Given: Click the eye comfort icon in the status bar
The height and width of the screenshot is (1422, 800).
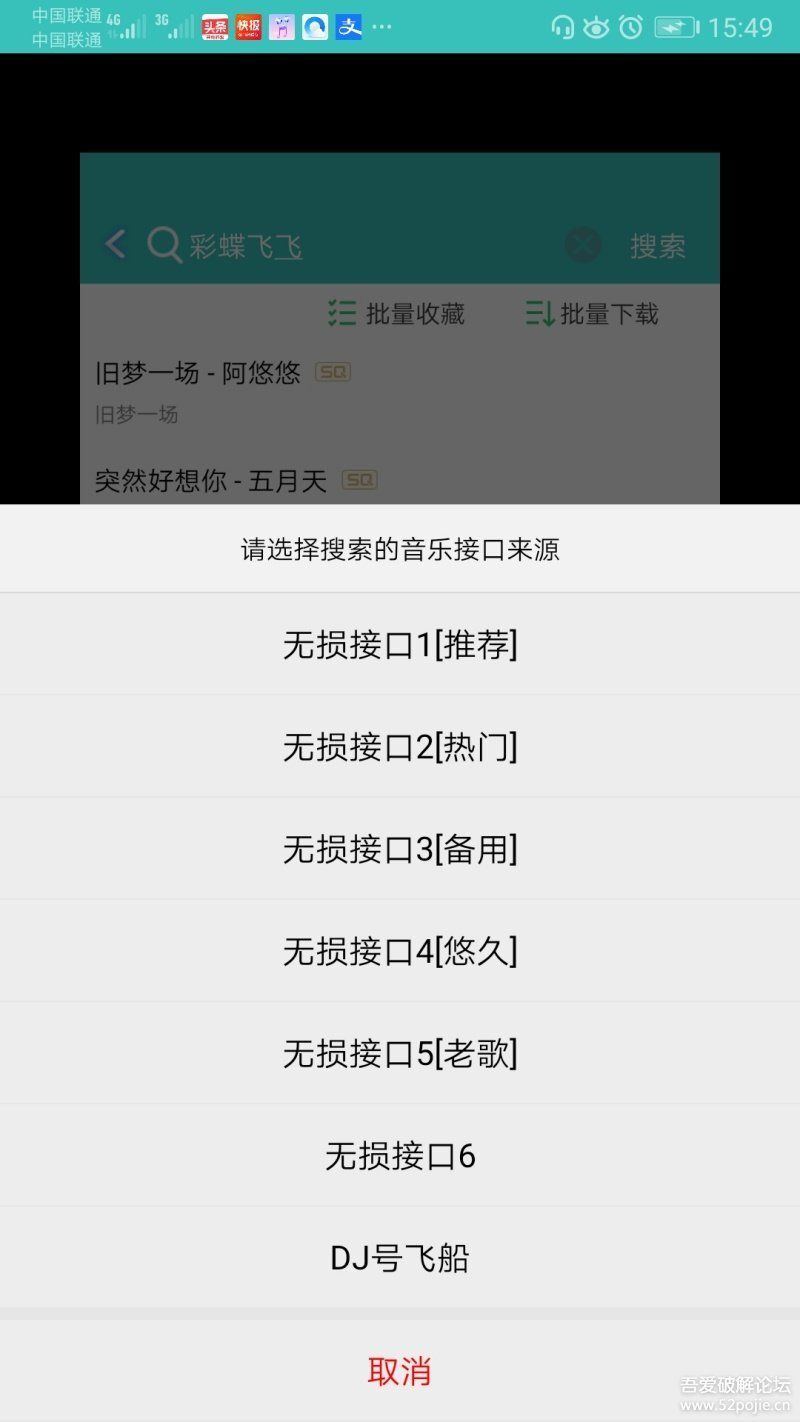Looking at the screenshot, I should pos(597,28).
